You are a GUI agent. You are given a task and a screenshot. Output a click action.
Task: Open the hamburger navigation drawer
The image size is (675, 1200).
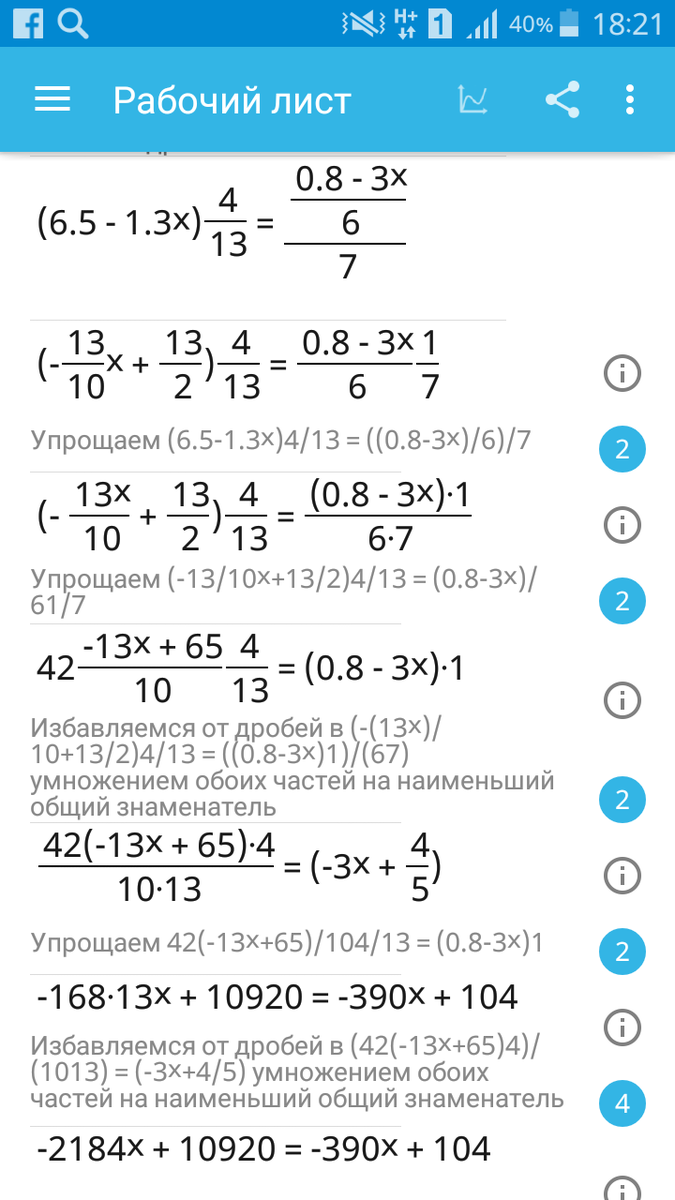(52, 100)
